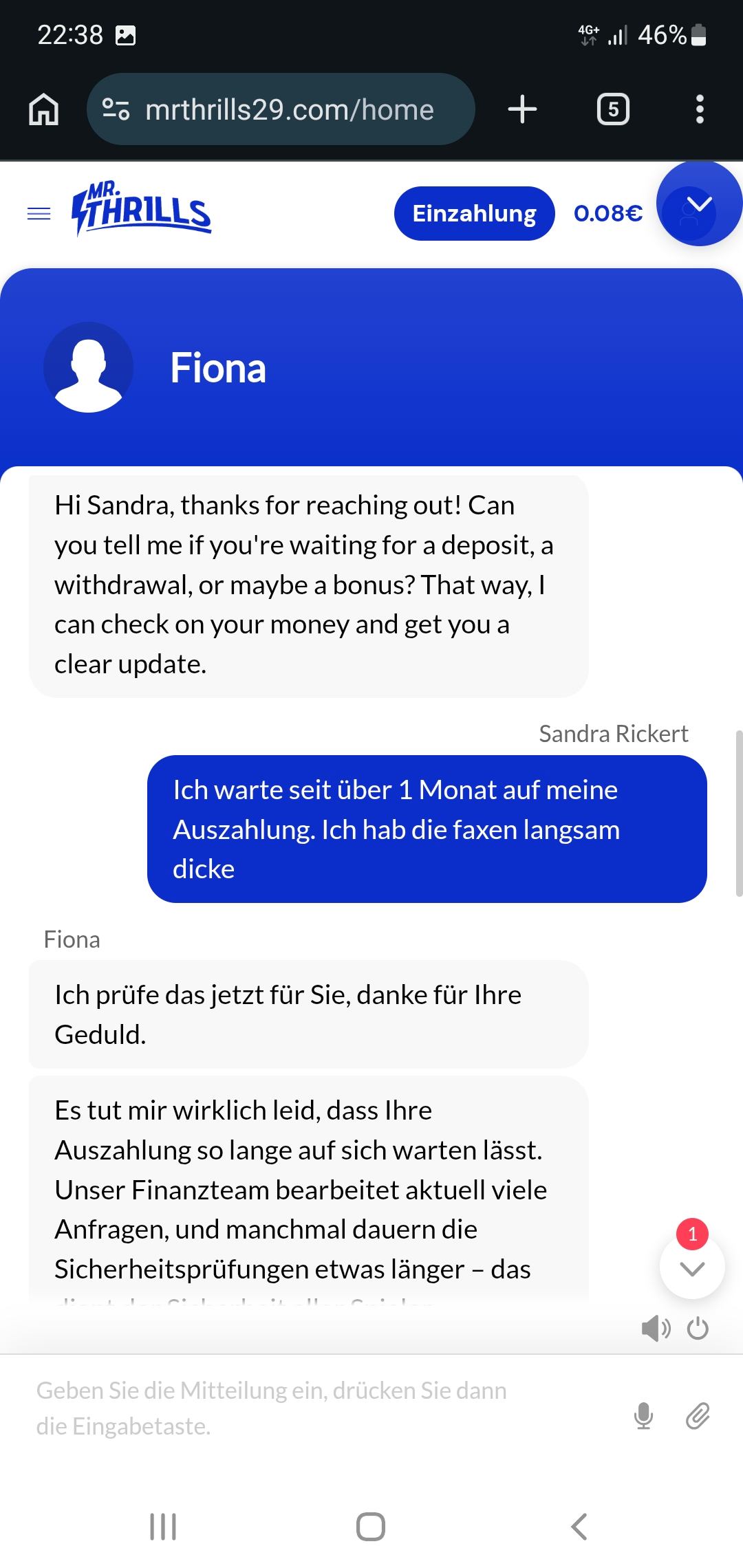End the chat with the power icon

point(698,1328)
